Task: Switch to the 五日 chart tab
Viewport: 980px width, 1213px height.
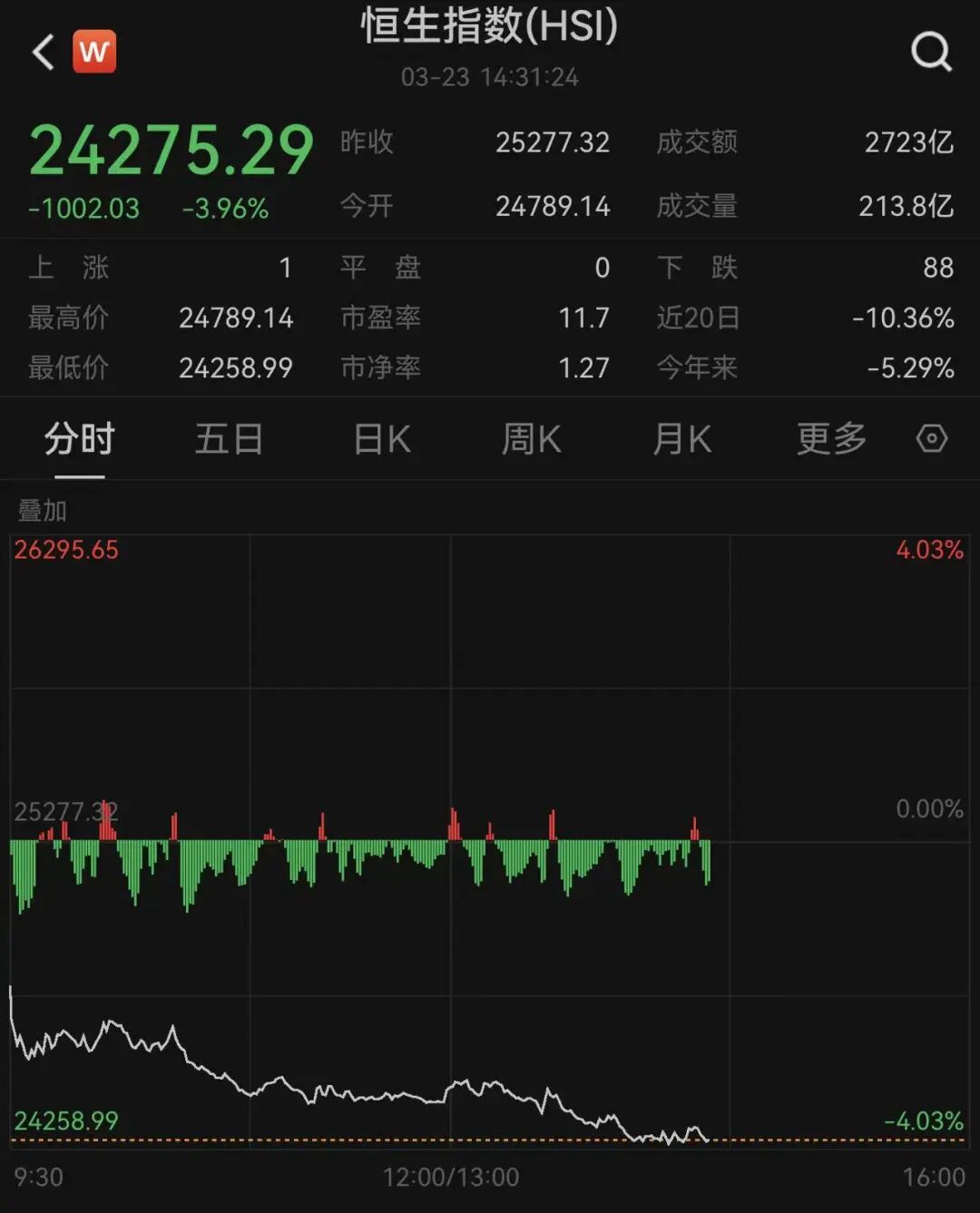Action: tap(229, 440)
